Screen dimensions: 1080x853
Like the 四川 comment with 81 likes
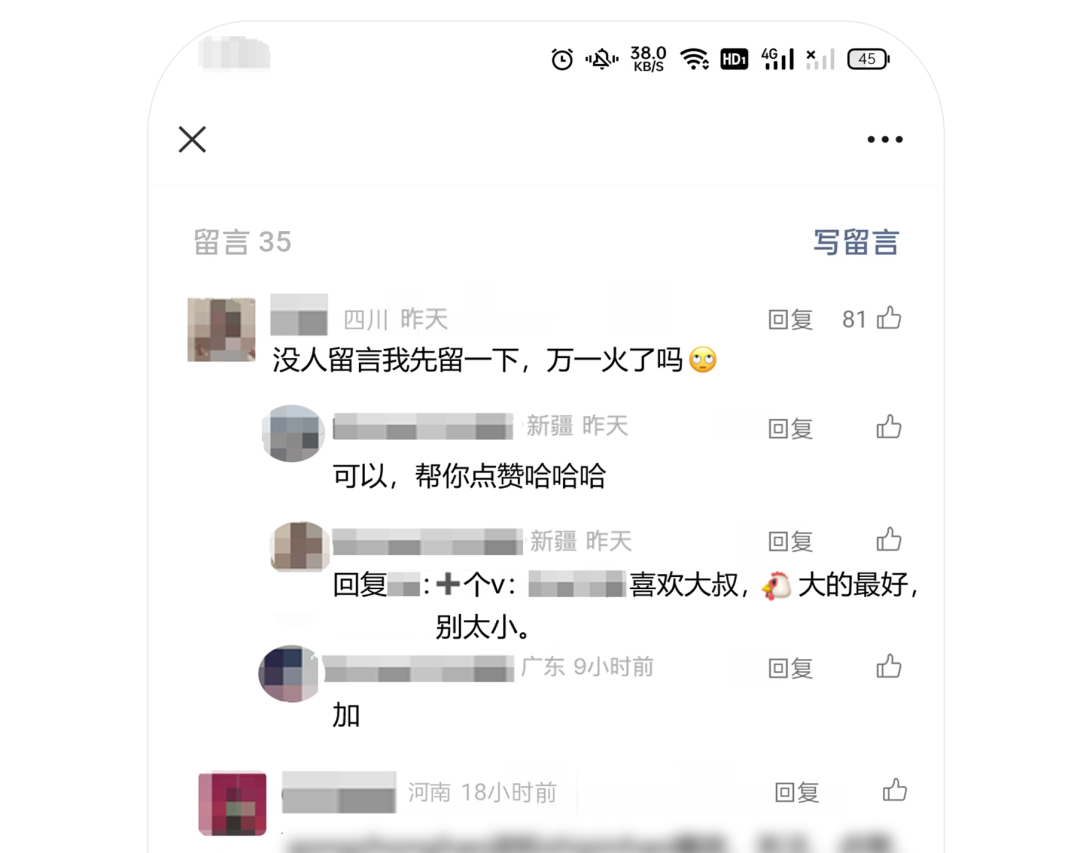(888, 319)
